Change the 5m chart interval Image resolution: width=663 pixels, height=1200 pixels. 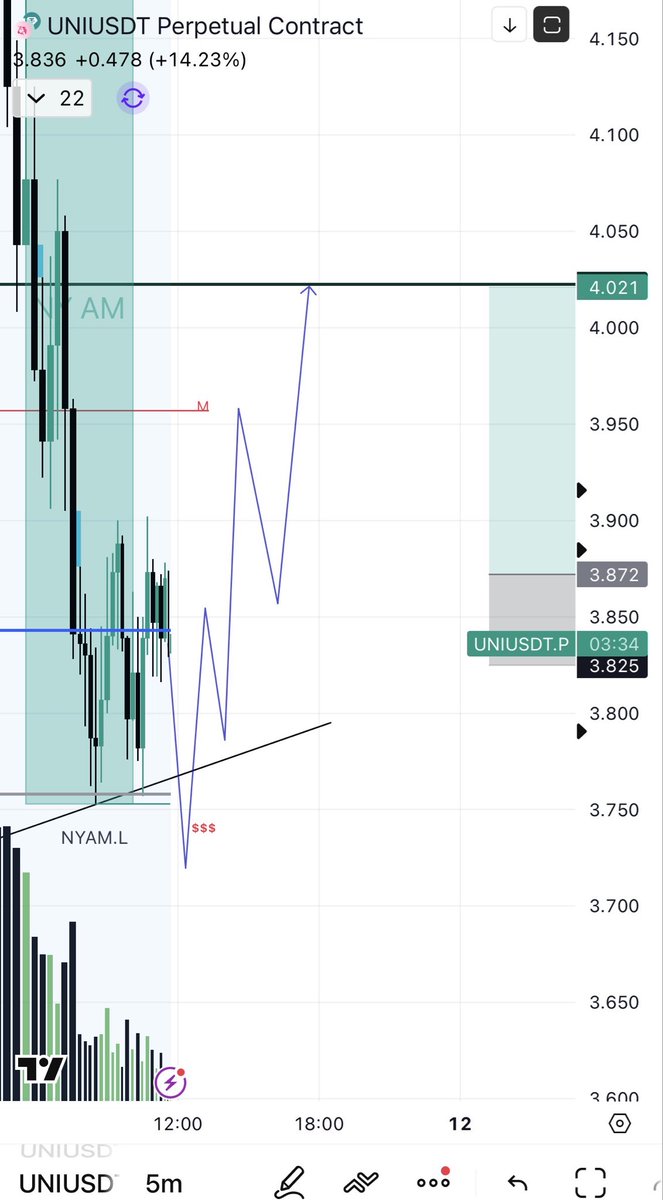coord(164,1182)
